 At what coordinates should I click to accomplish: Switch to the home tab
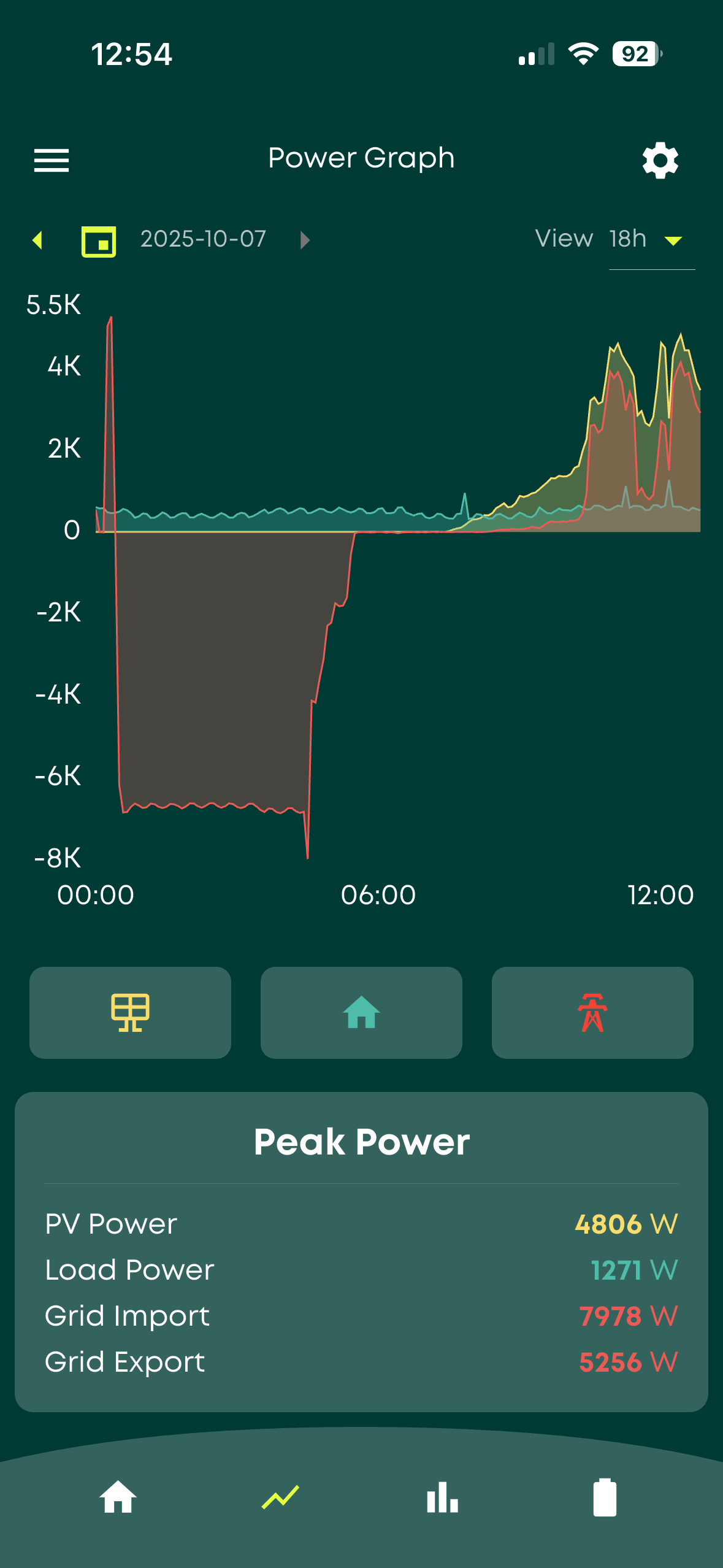pyautogui.click(x=118, y=1497)
